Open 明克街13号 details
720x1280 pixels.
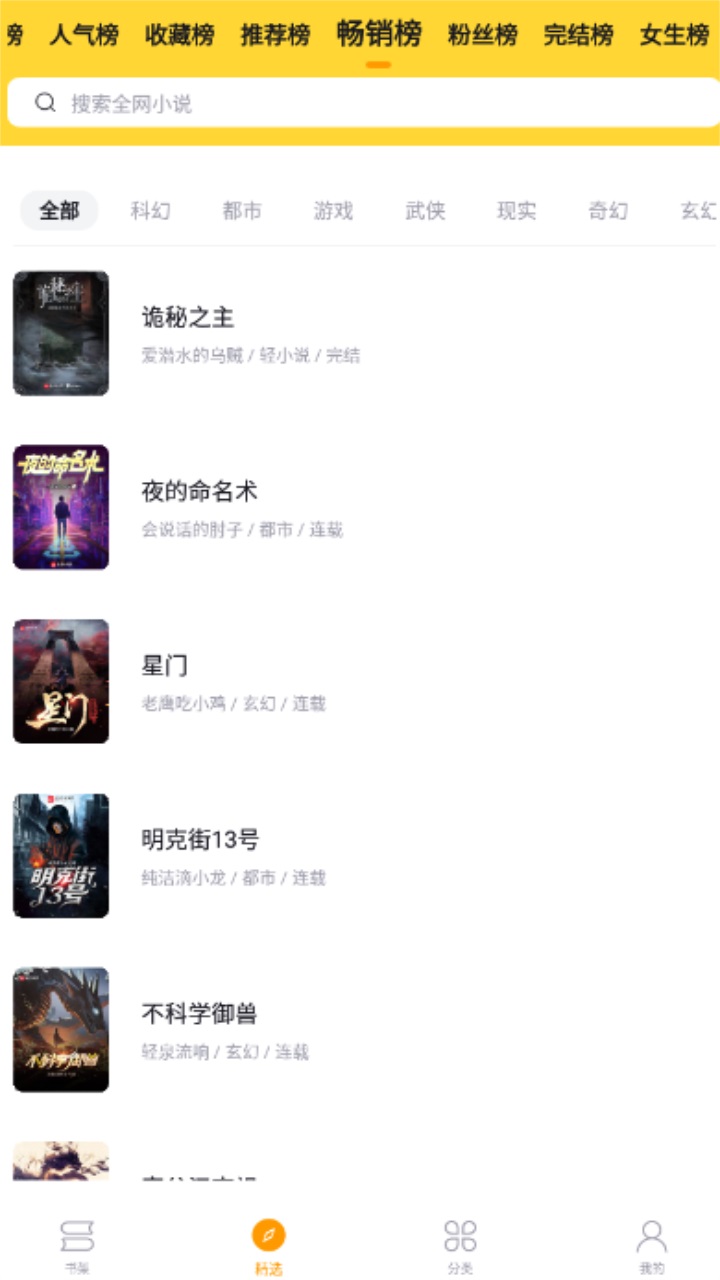200,839
